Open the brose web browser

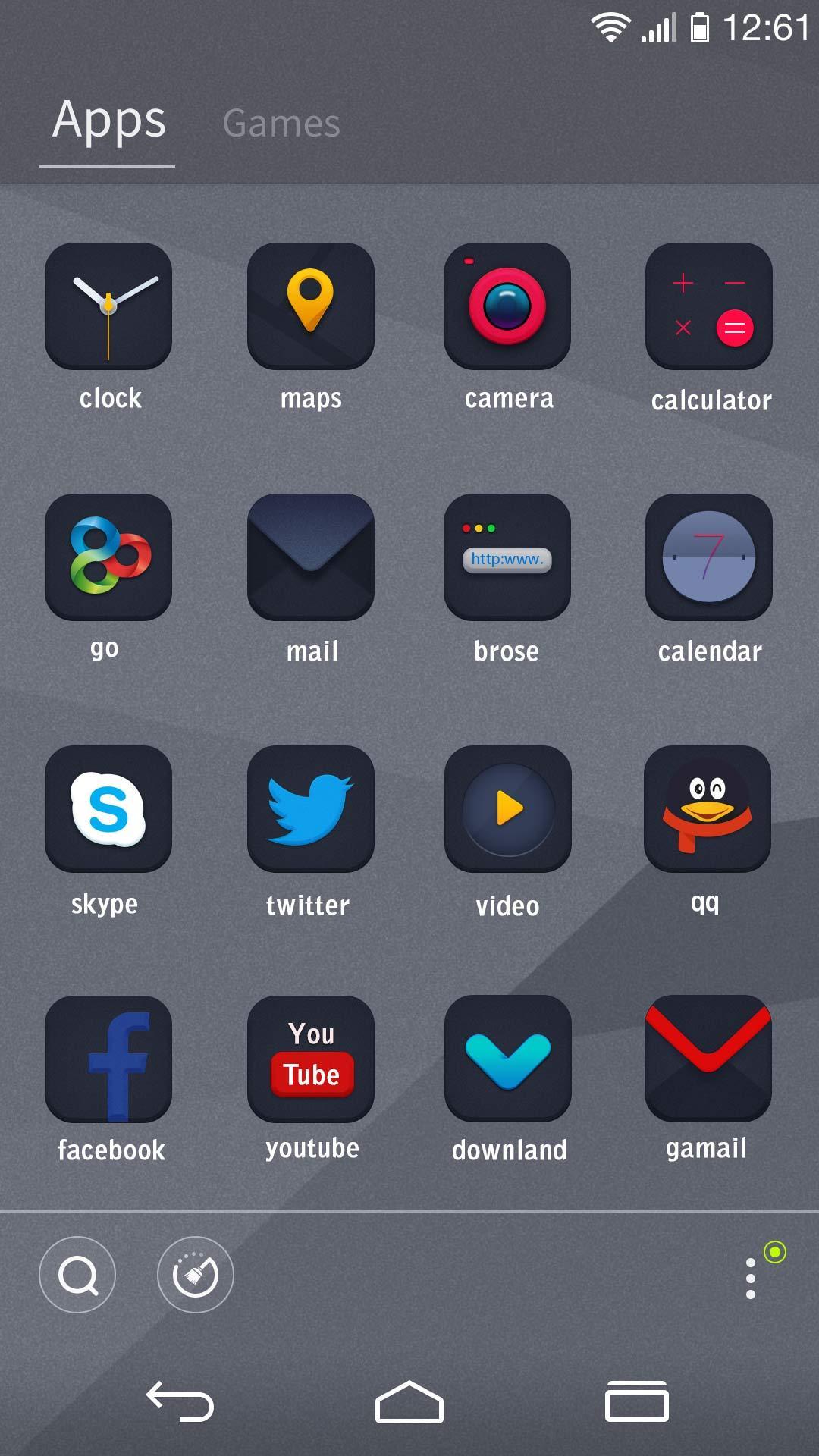(507, 557)
